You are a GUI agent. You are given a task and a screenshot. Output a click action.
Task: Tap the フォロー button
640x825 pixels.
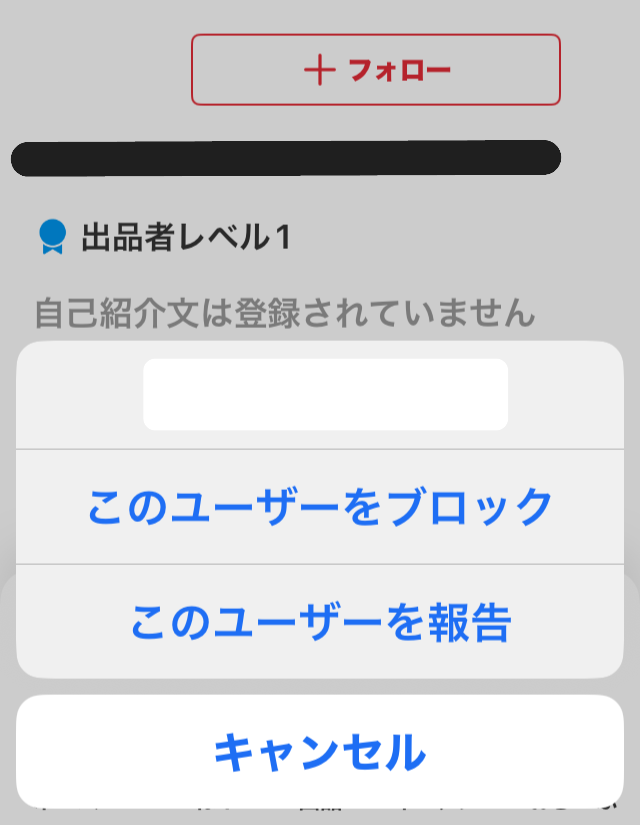point(376,70)
